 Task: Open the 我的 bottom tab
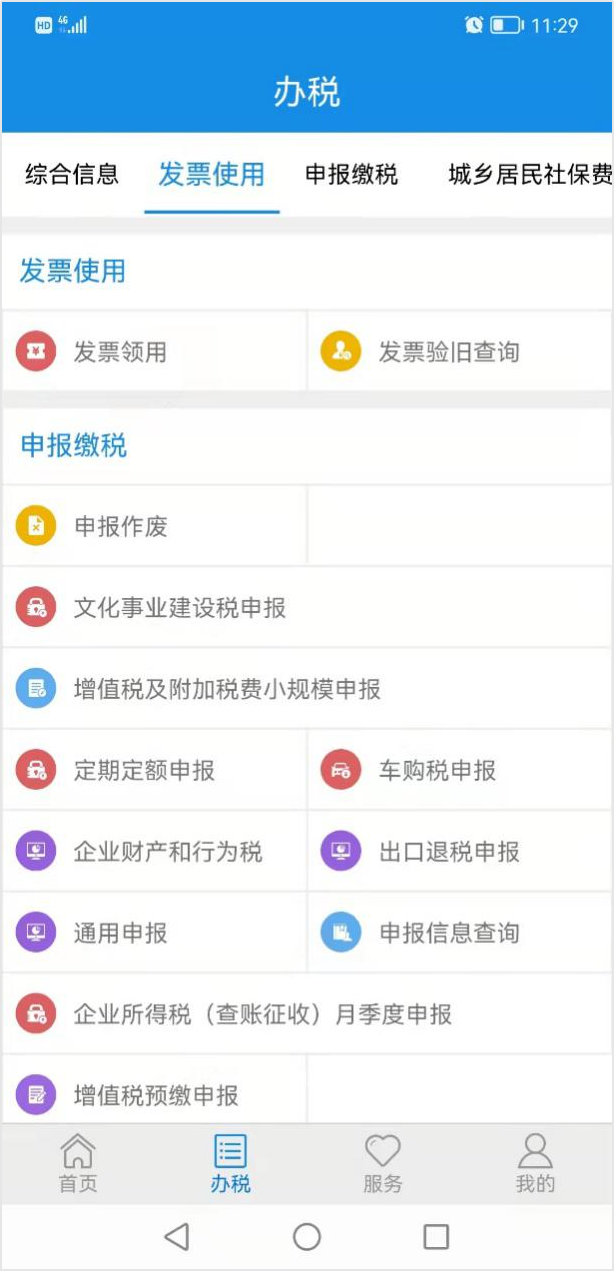coord(535,1164)
